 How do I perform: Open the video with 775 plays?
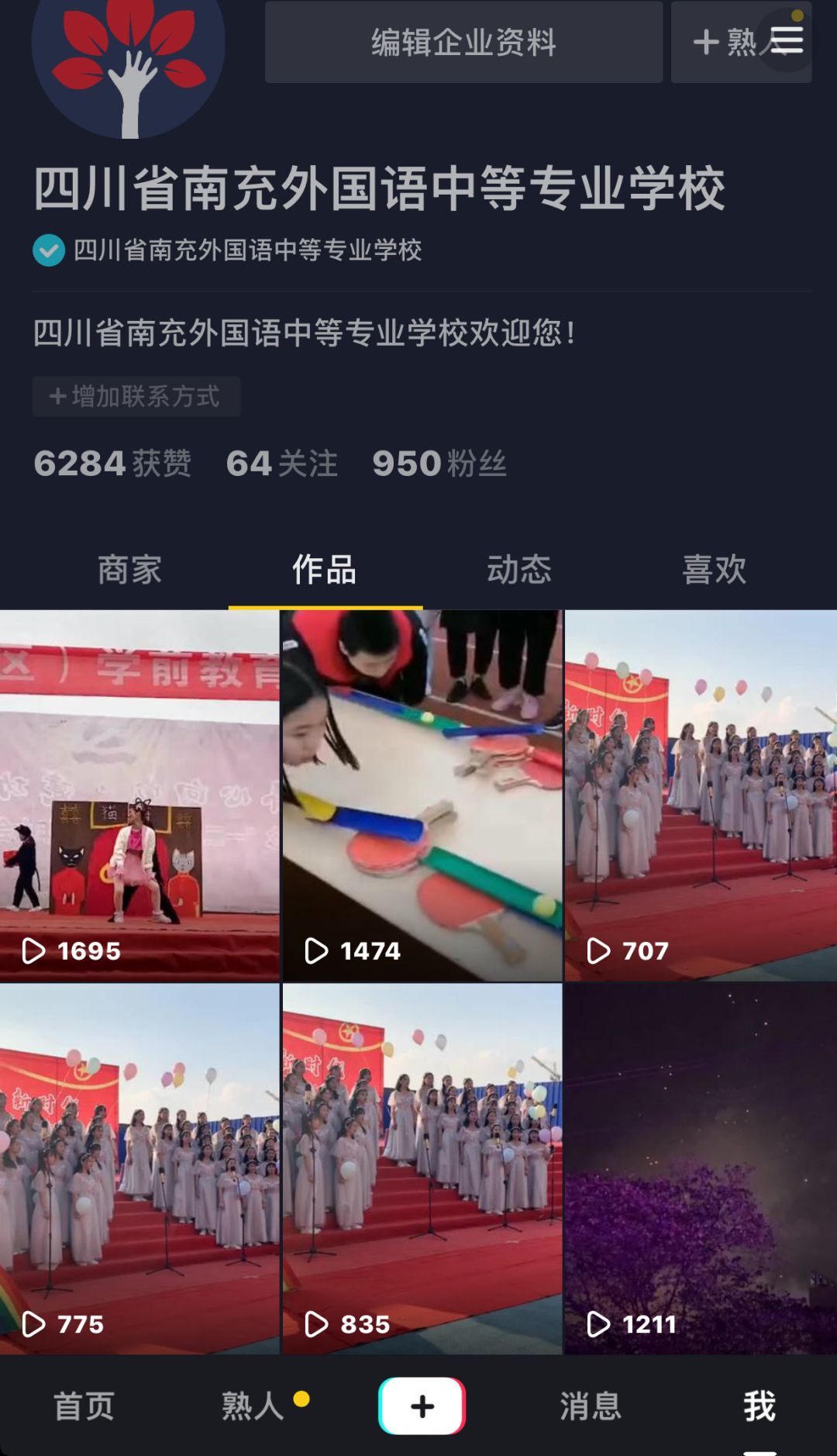[139, 1168]
